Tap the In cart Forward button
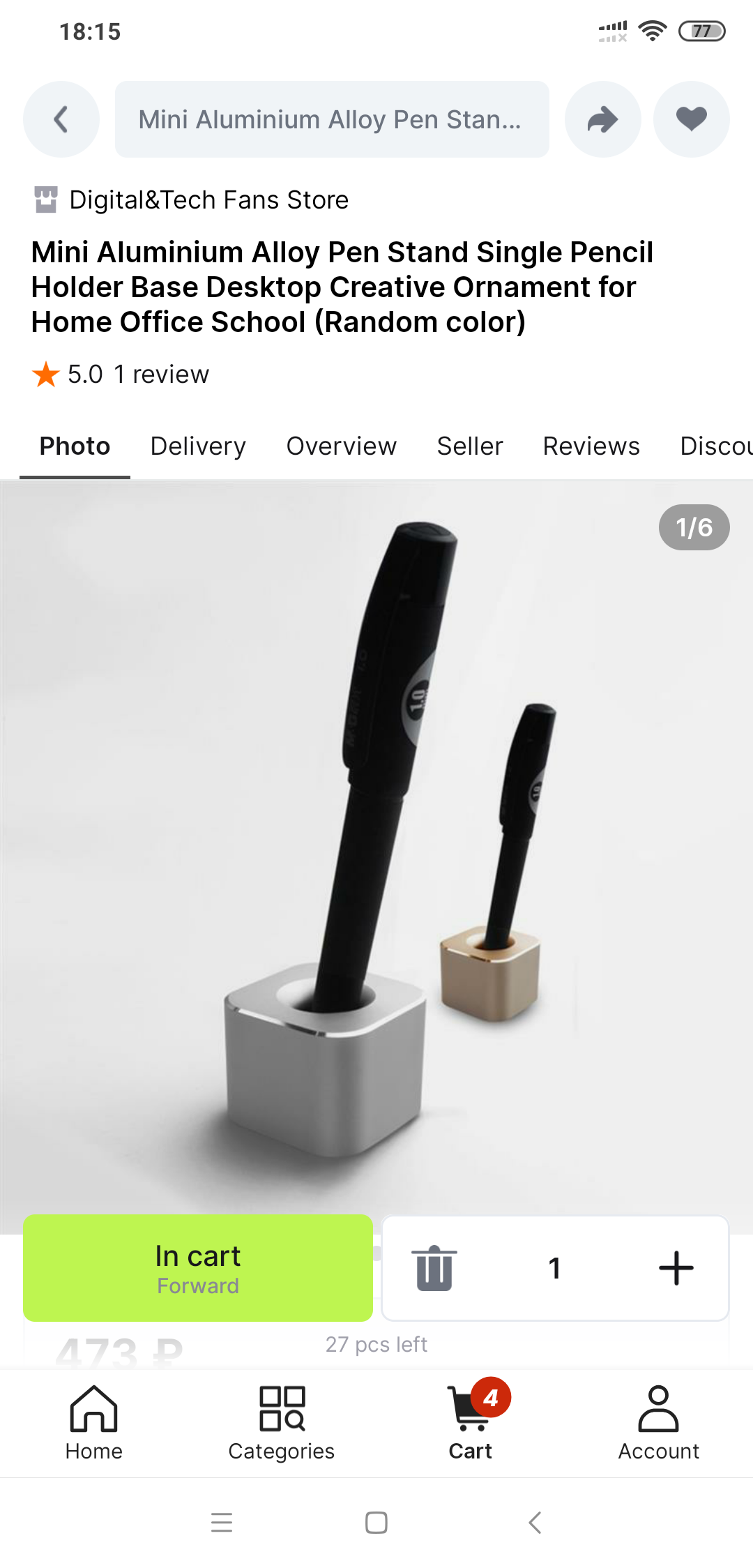753x1568 pixels. click(198, 1268)
